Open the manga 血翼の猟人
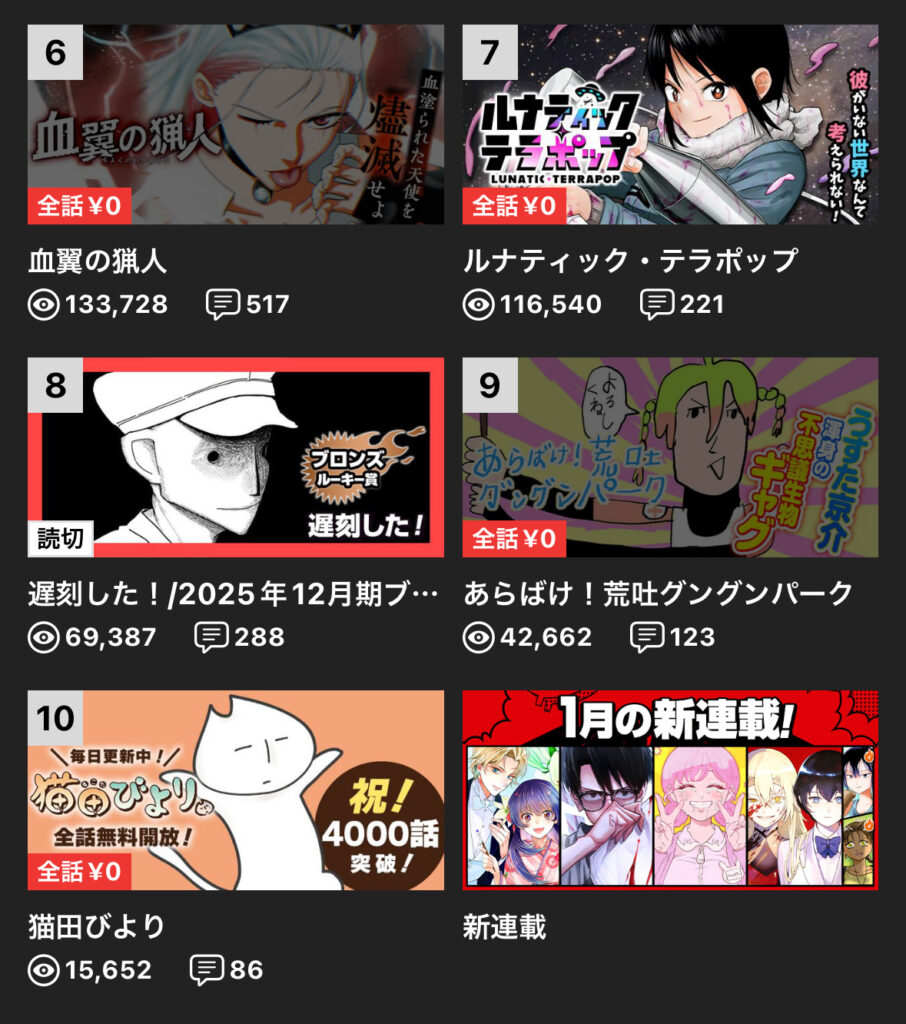 point(236,125)
